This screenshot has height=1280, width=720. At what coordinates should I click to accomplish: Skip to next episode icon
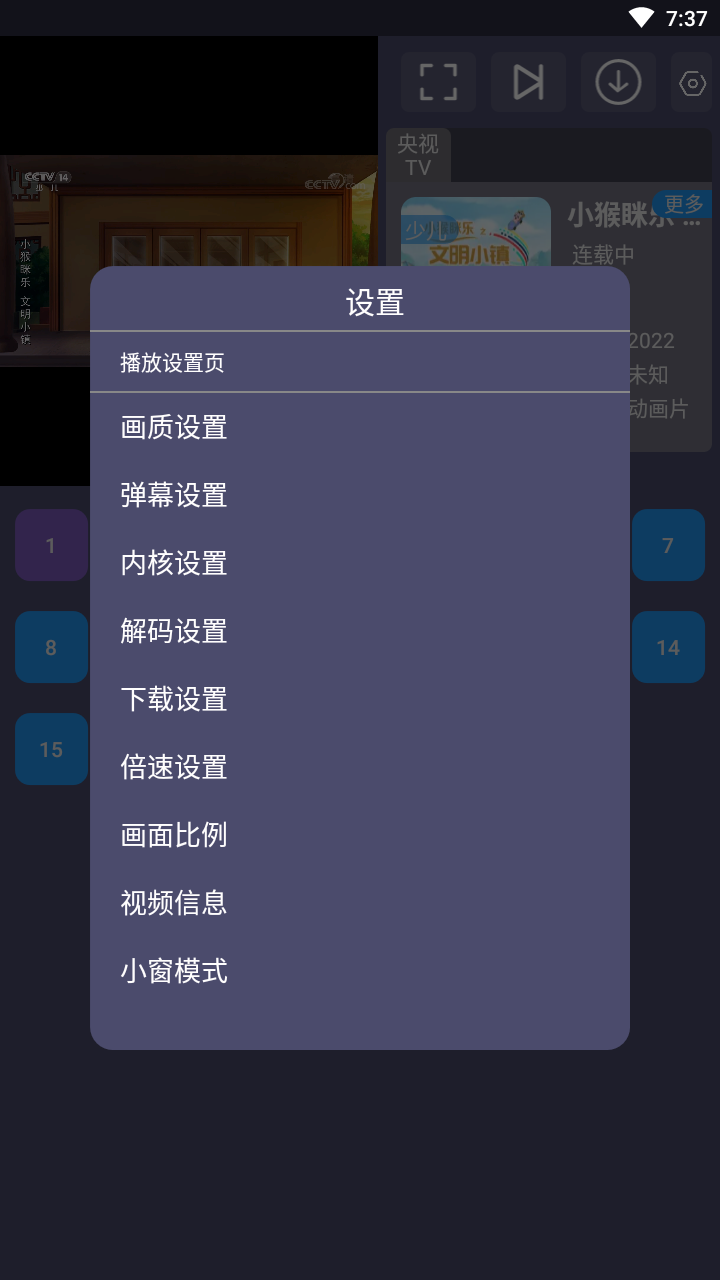[x=528, y=82]
